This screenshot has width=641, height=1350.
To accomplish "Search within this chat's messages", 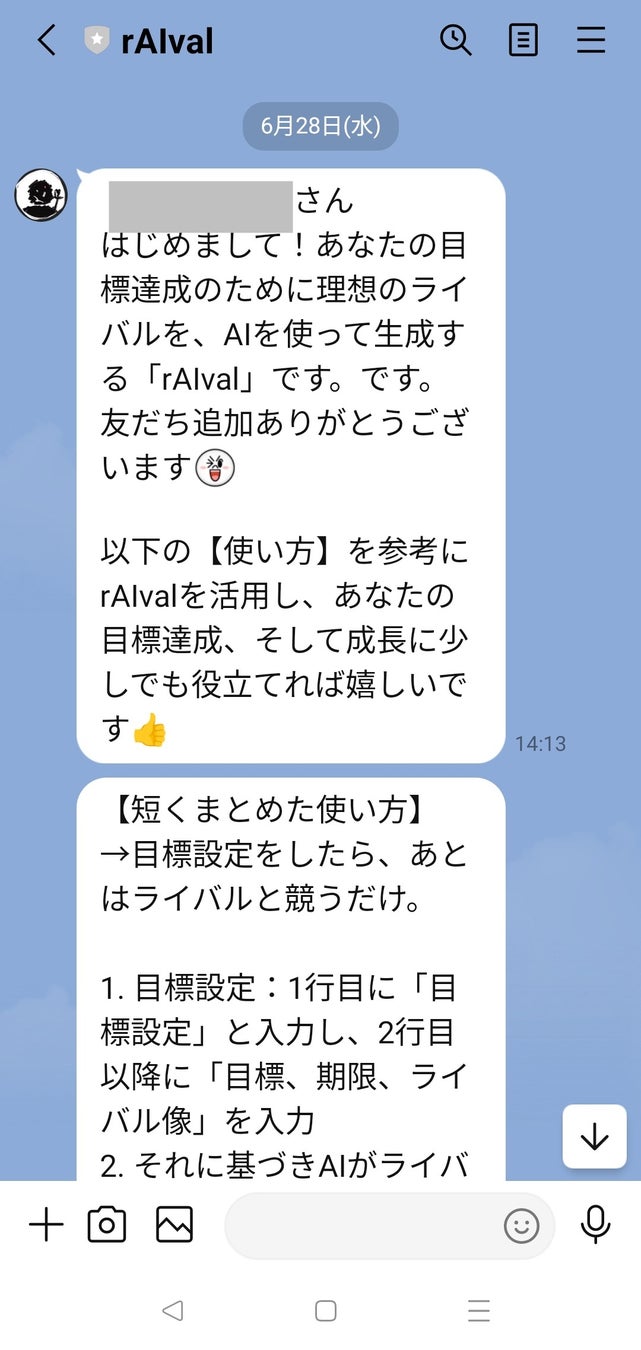I will (455, 40).
